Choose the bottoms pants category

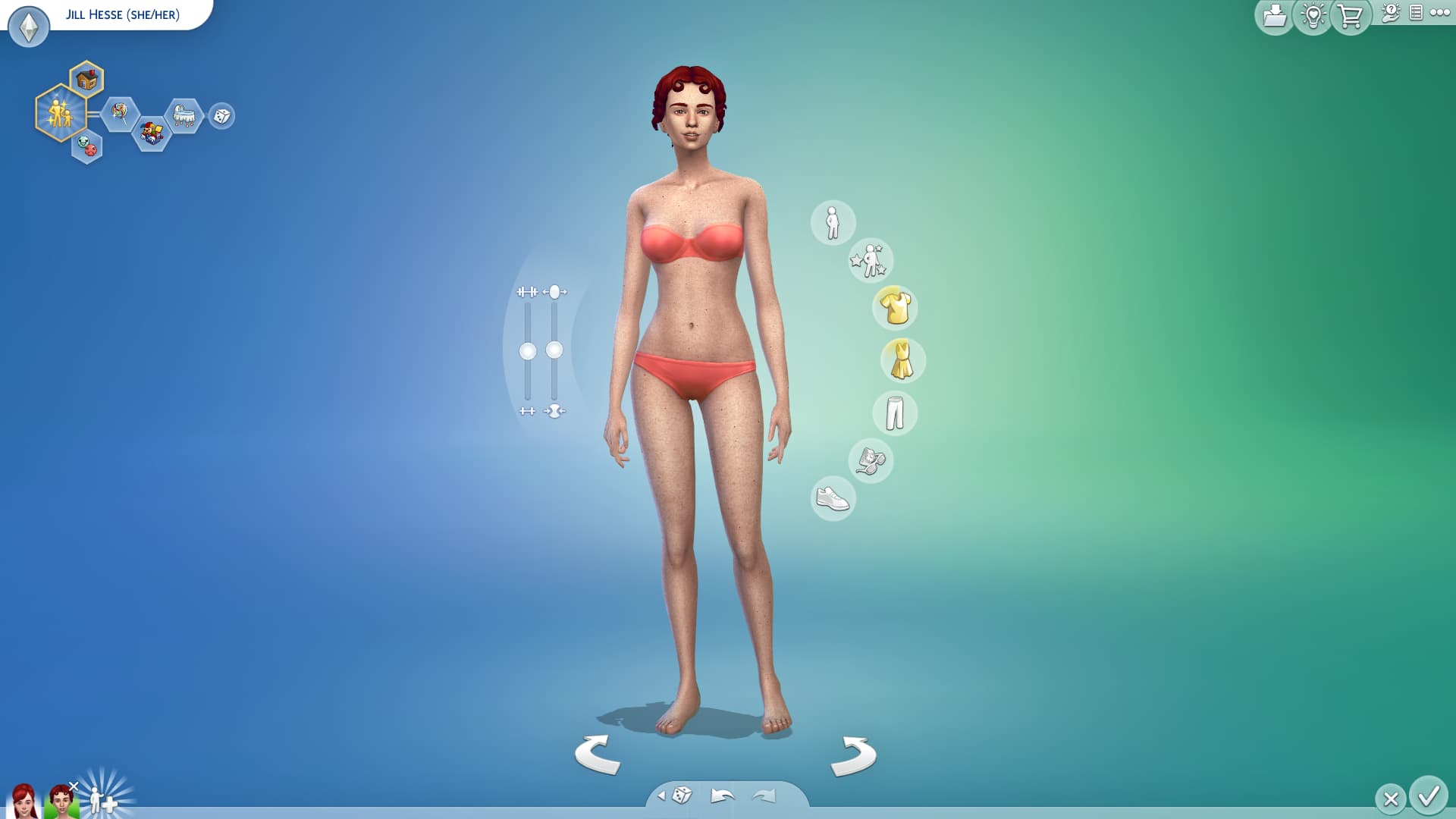(895, 413)
